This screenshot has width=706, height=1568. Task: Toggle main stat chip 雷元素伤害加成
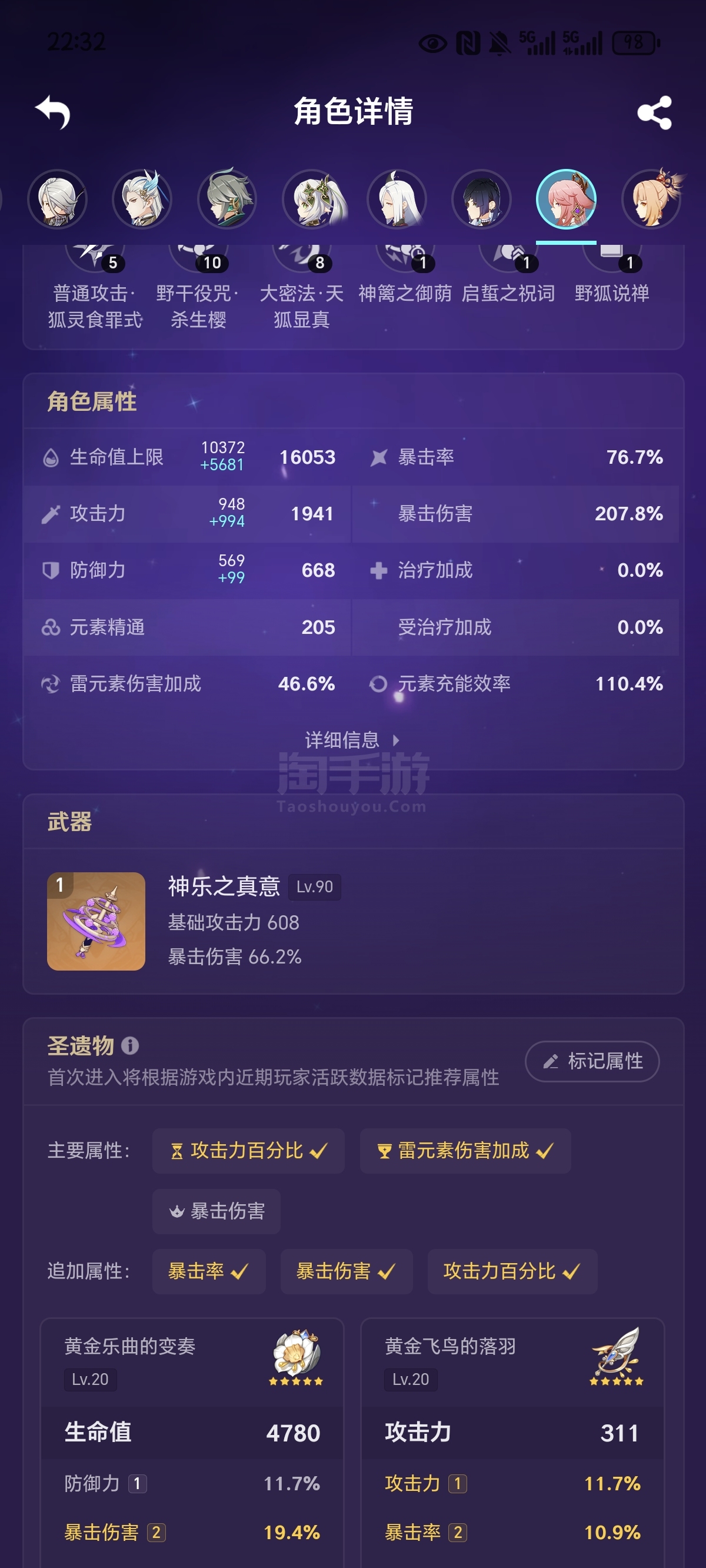coord(465,1151)
